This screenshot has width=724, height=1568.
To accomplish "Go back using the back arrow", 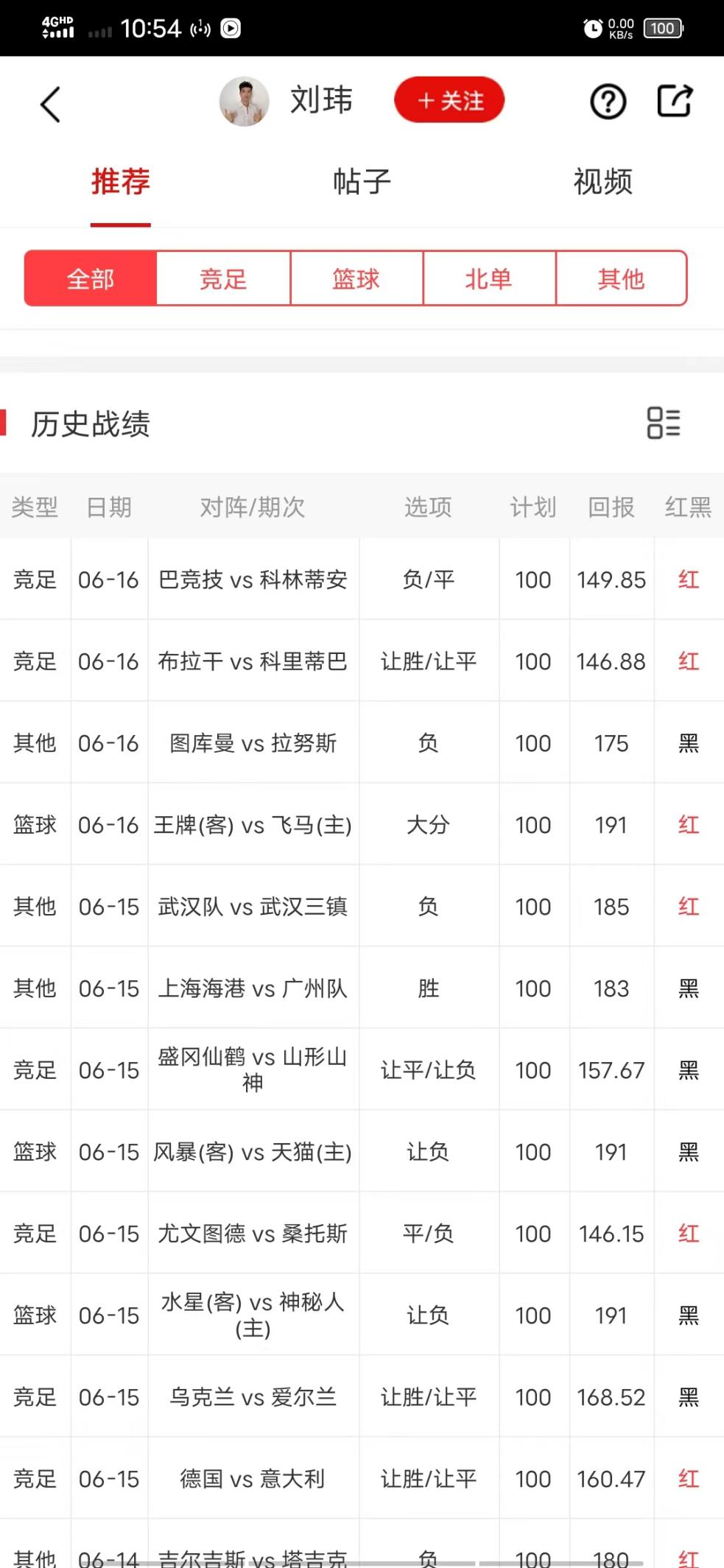I will (x=50, y=104).
